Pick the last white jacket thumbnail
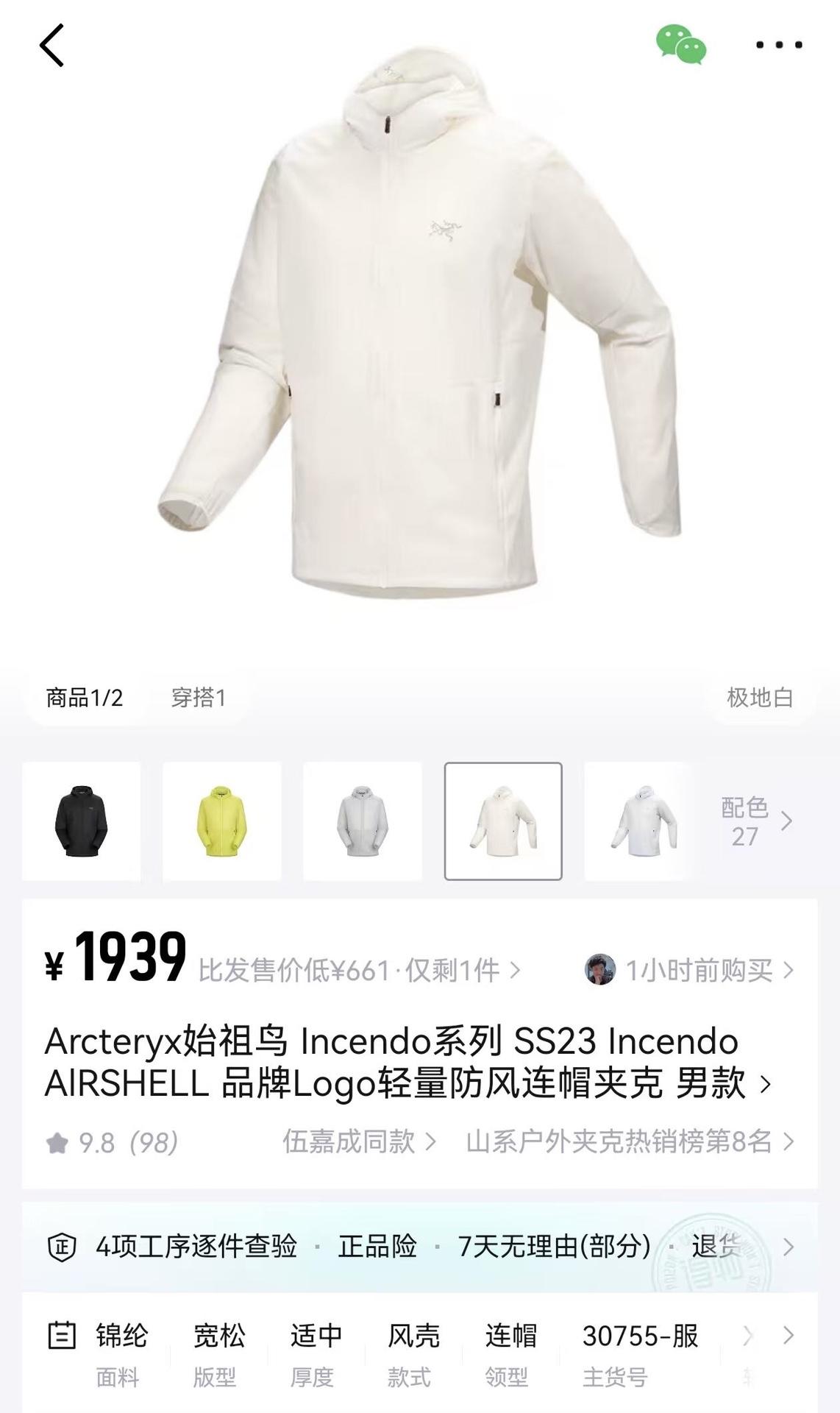This screenshot has width=840, height=1413. (640, 821)
